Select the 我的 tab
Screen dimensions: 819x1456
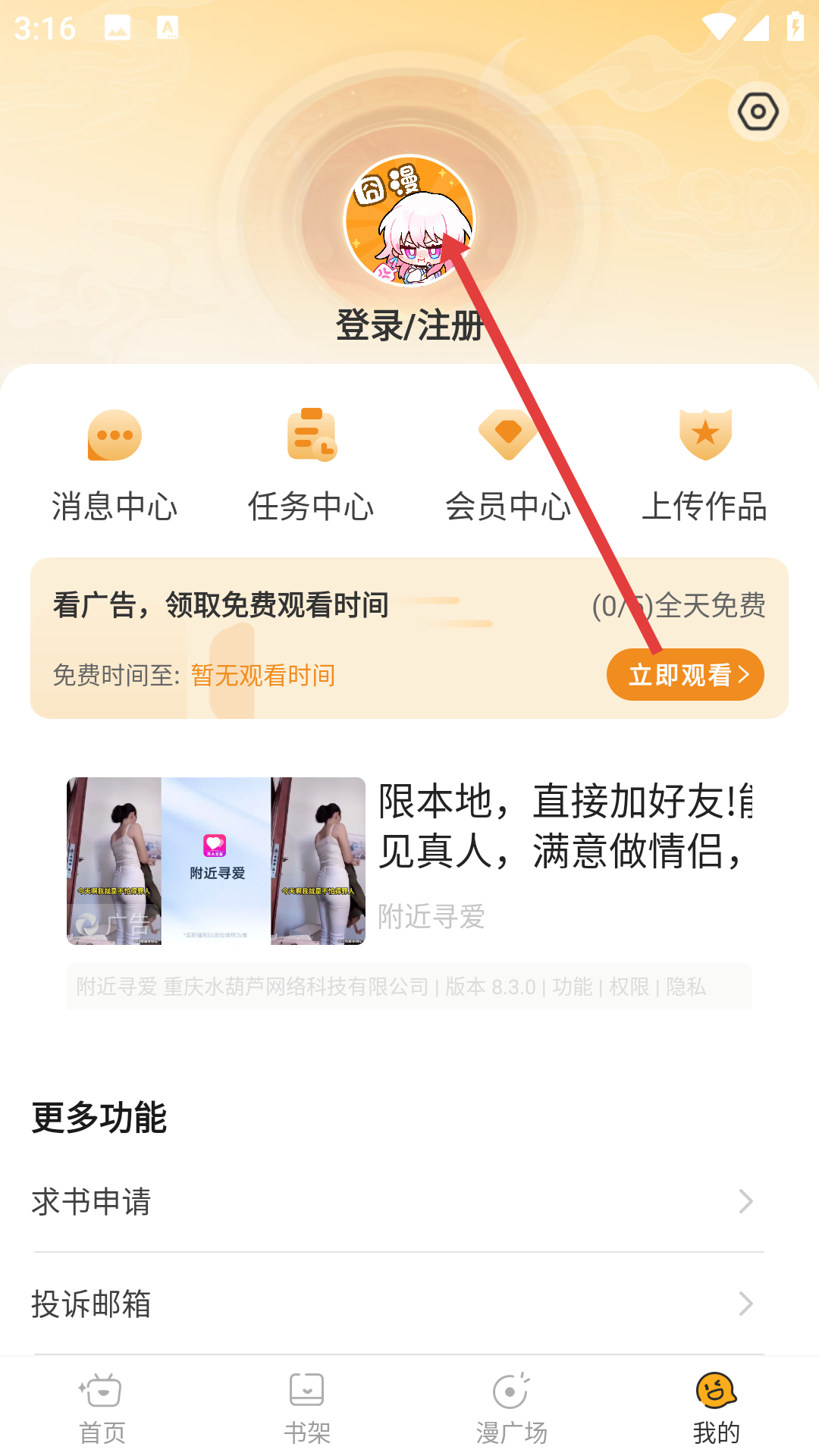pyautogui.click(x=717, y=1407)
